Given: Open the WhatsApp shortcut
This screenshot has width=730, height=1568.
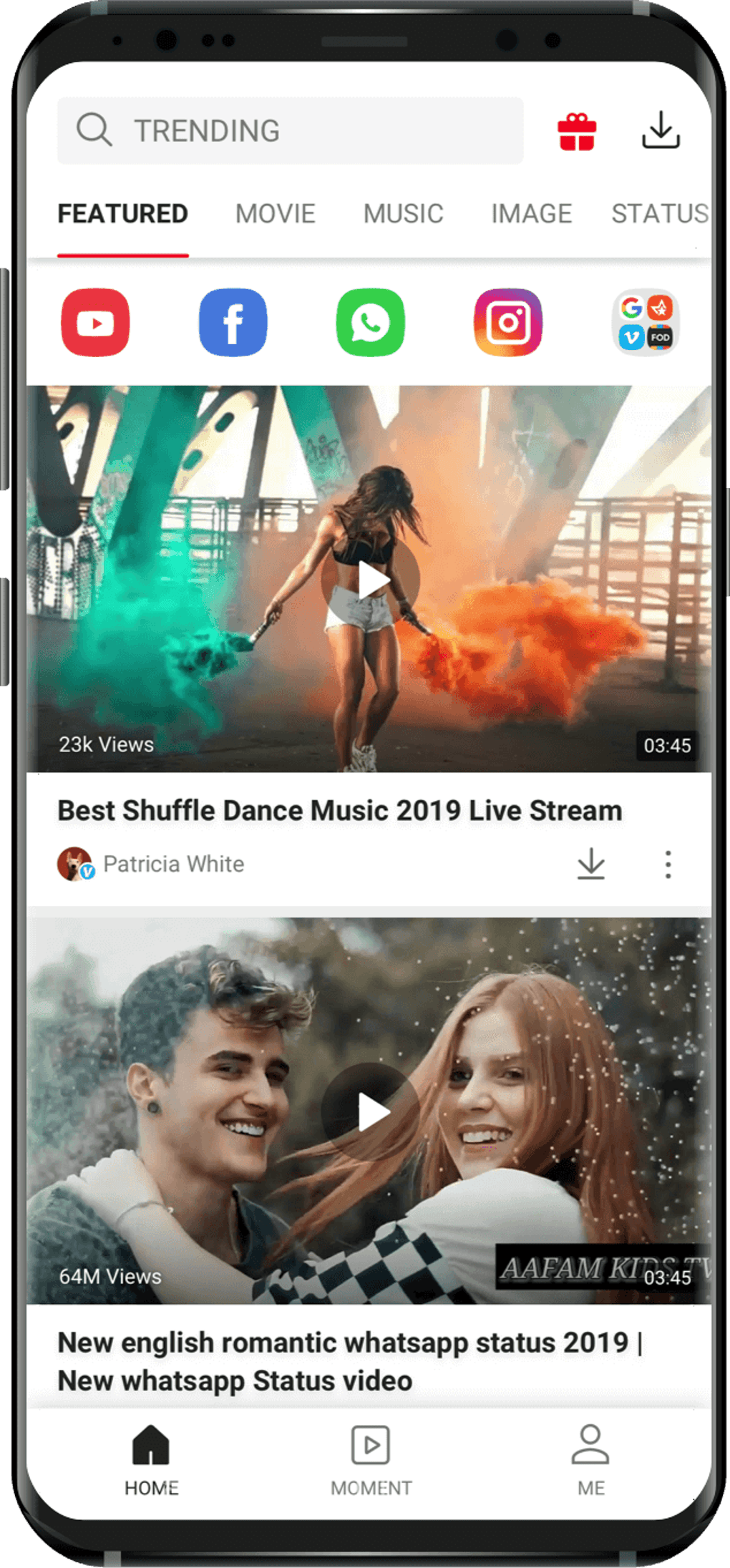Looking at the screenshot, I should (371, 323).
